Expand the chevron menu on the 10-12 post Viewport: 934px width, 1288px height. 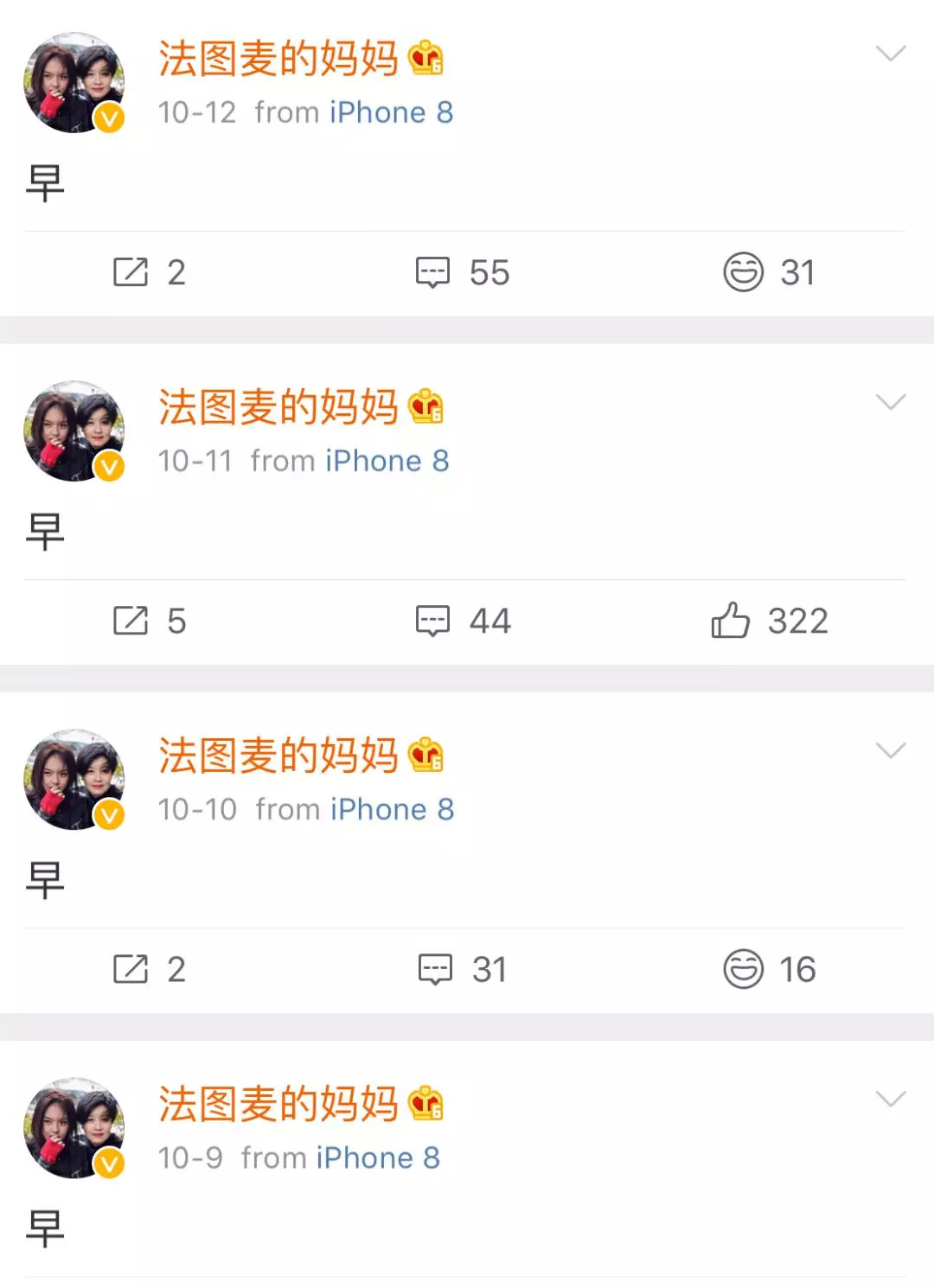pos(890,54)
